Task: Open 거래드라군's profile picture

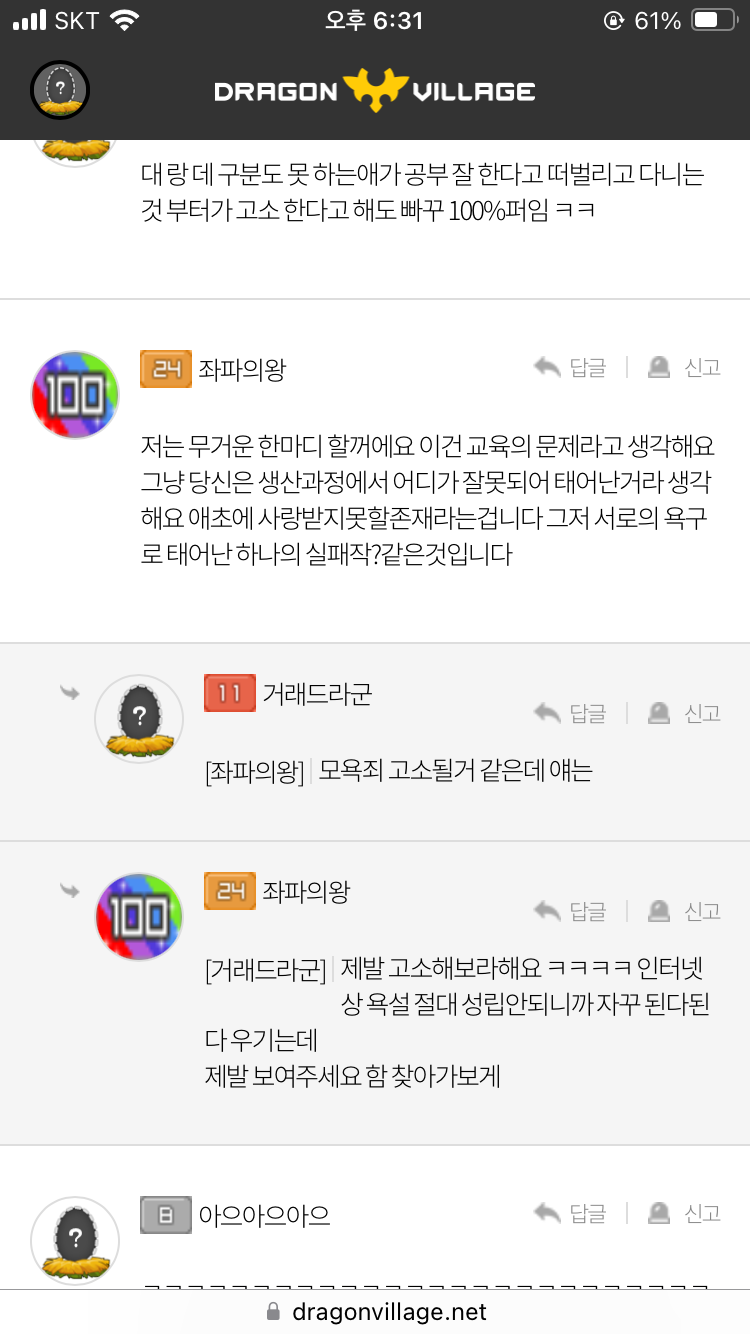Action: 139,719
